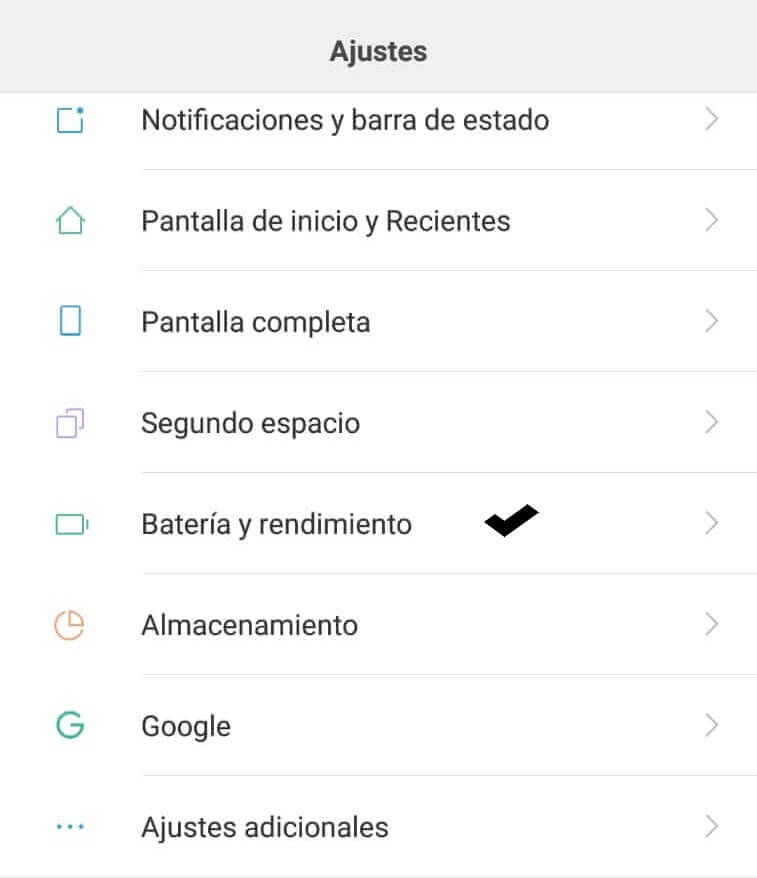Open Google settings
757x878 pixels.
tap(187, 727)
